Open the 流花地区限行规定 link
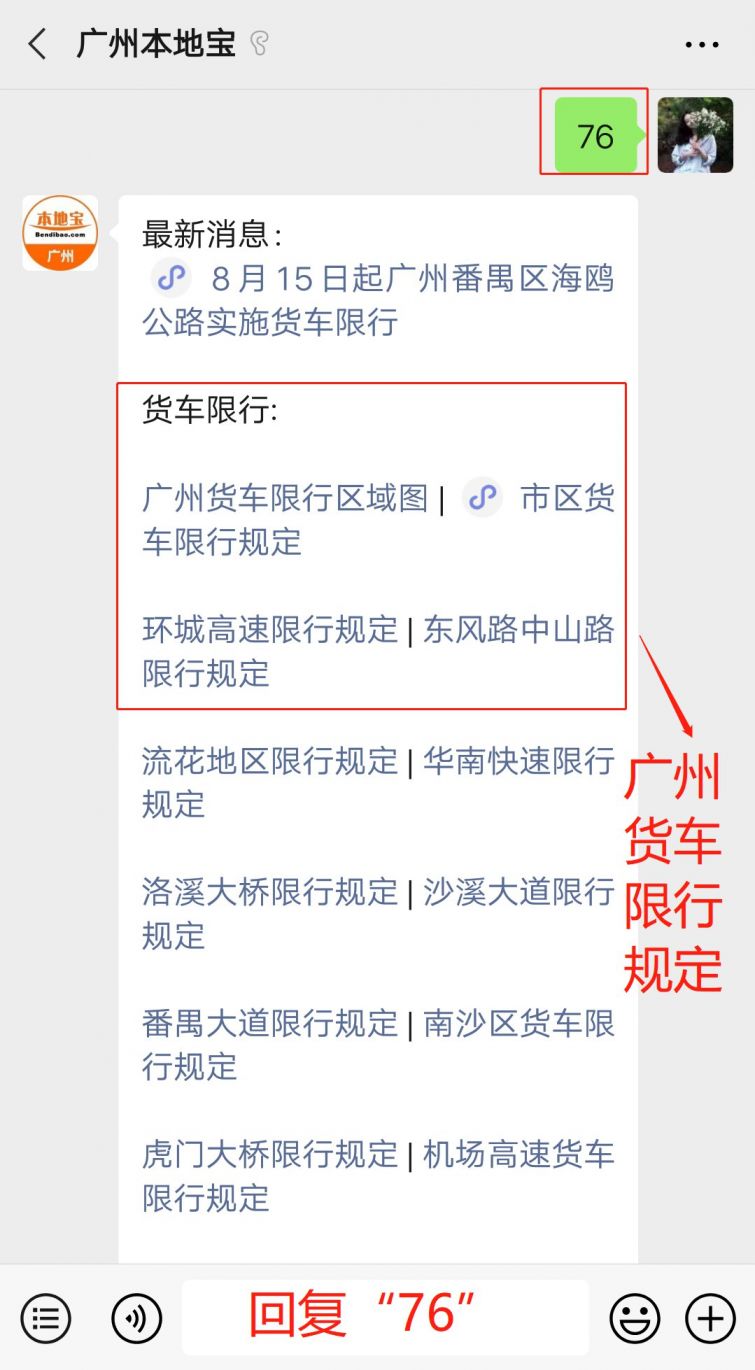This screenshot has height=1370, width=755. pyautogui.click(x=270, y=761)
